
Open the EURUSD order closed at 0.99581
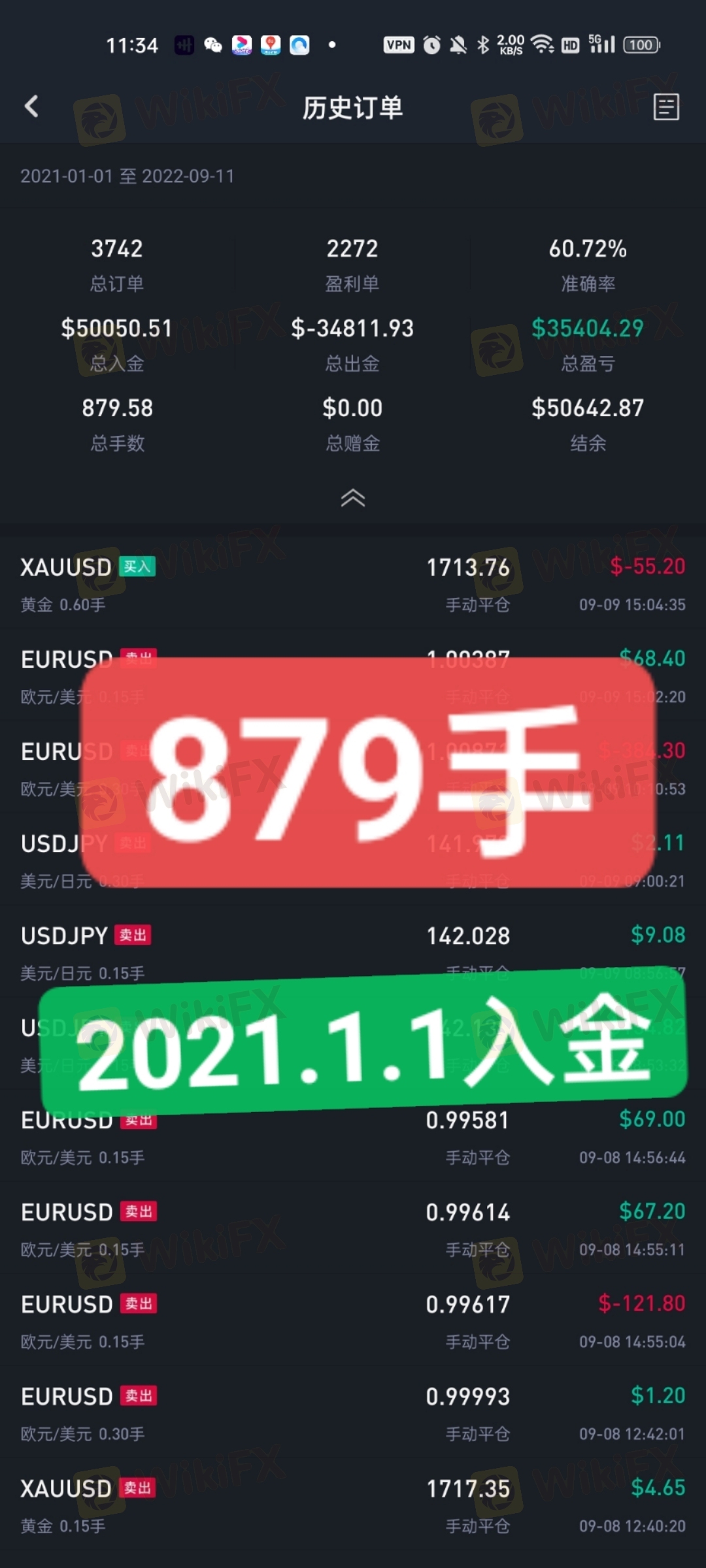353,1137
